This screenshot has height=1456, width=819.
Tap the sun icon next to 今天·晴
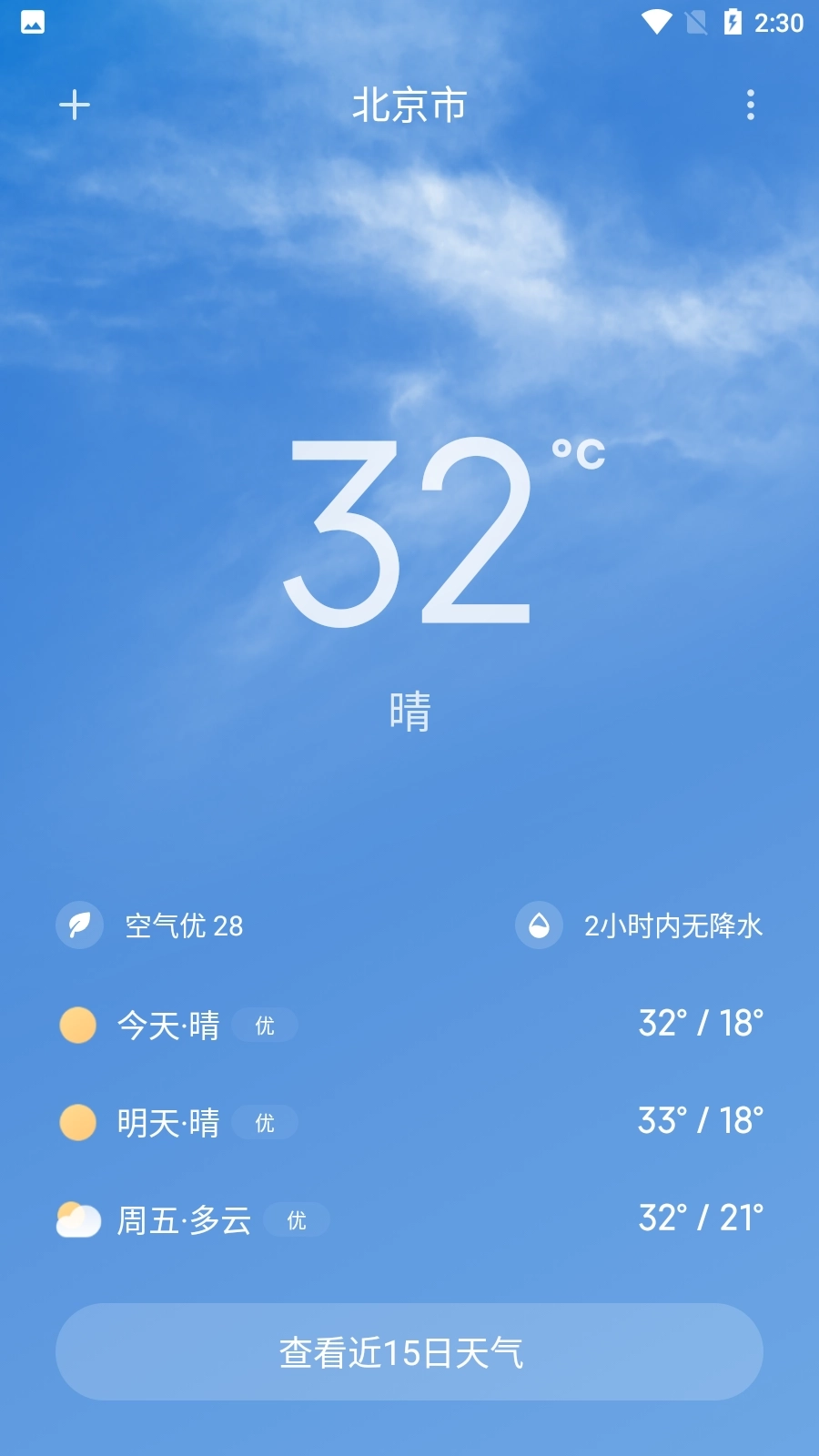[77, 1025]
